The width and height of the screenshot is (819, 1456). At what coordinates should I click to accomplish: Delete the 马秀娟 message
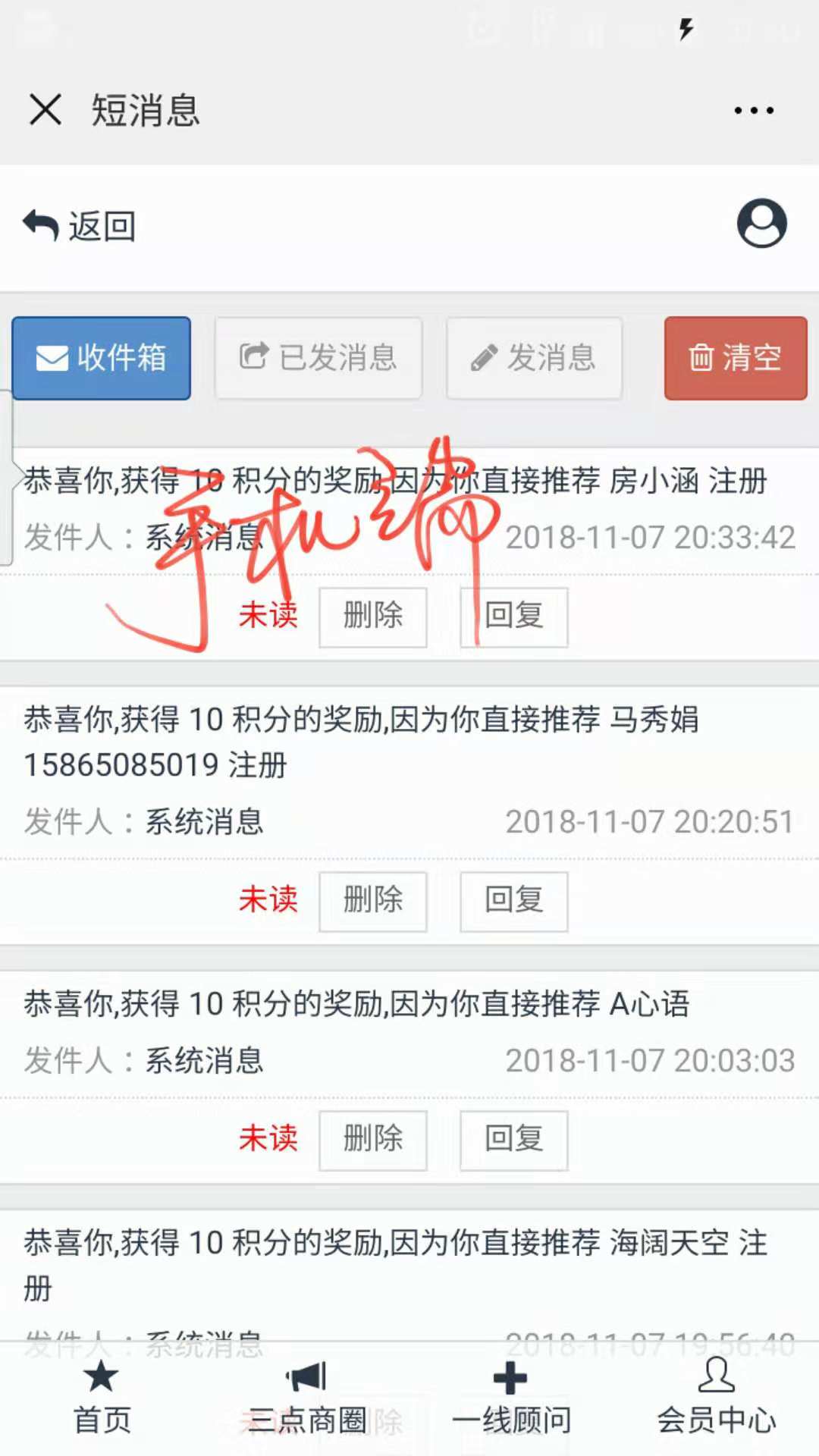click(x=372, y=901)
